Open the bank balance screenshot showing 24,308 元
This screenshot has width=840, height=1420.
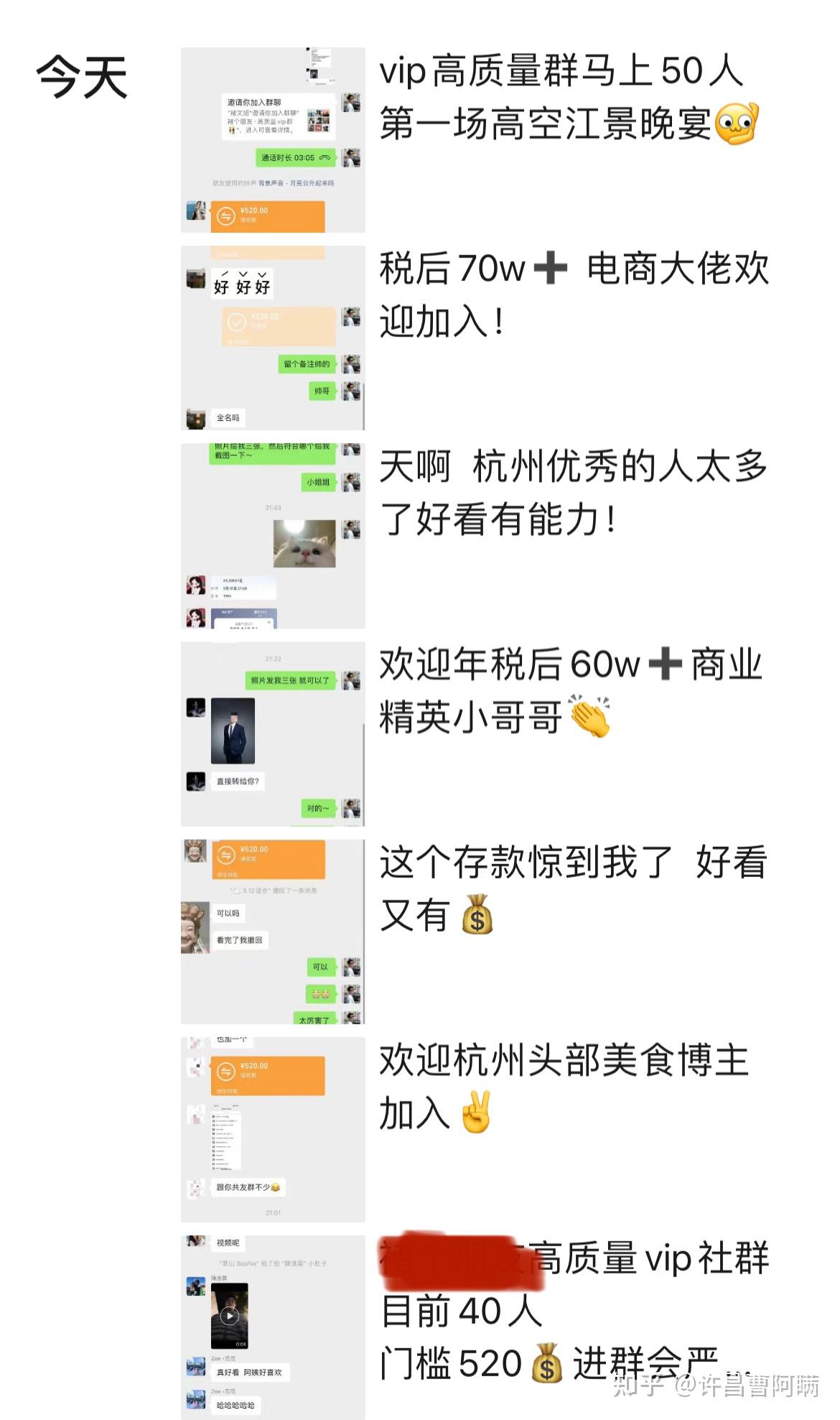[x=243, y=586]
